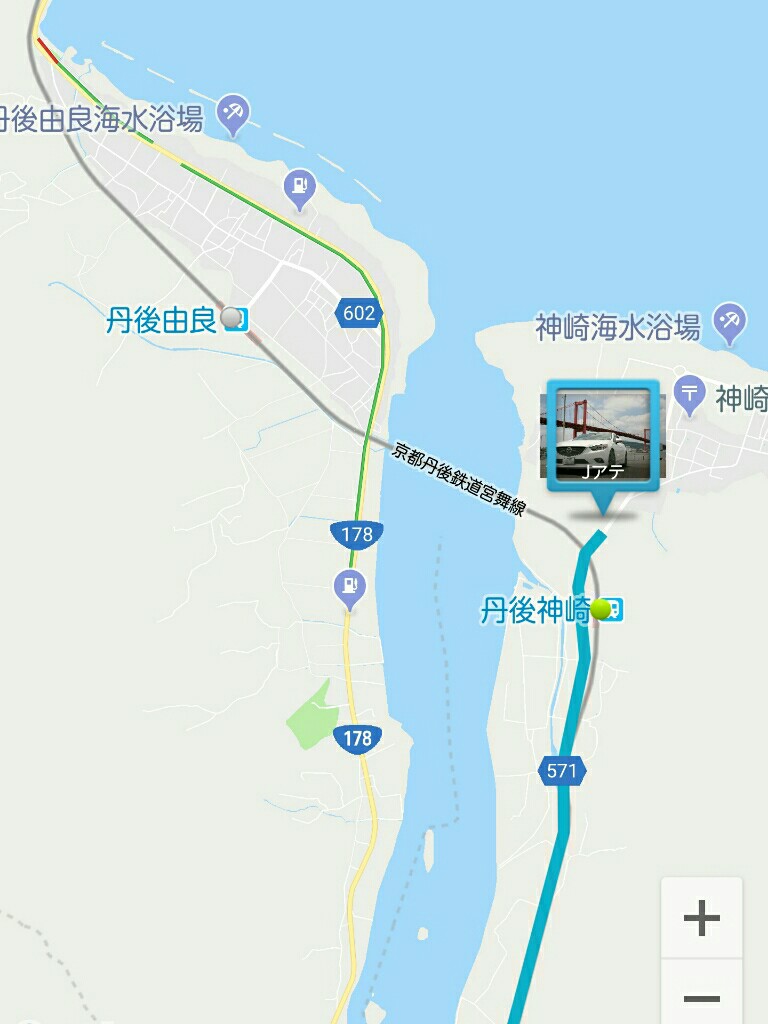
Task: Select 神崎海水浴場 beach marker
Action: click(x=729, y=323)
